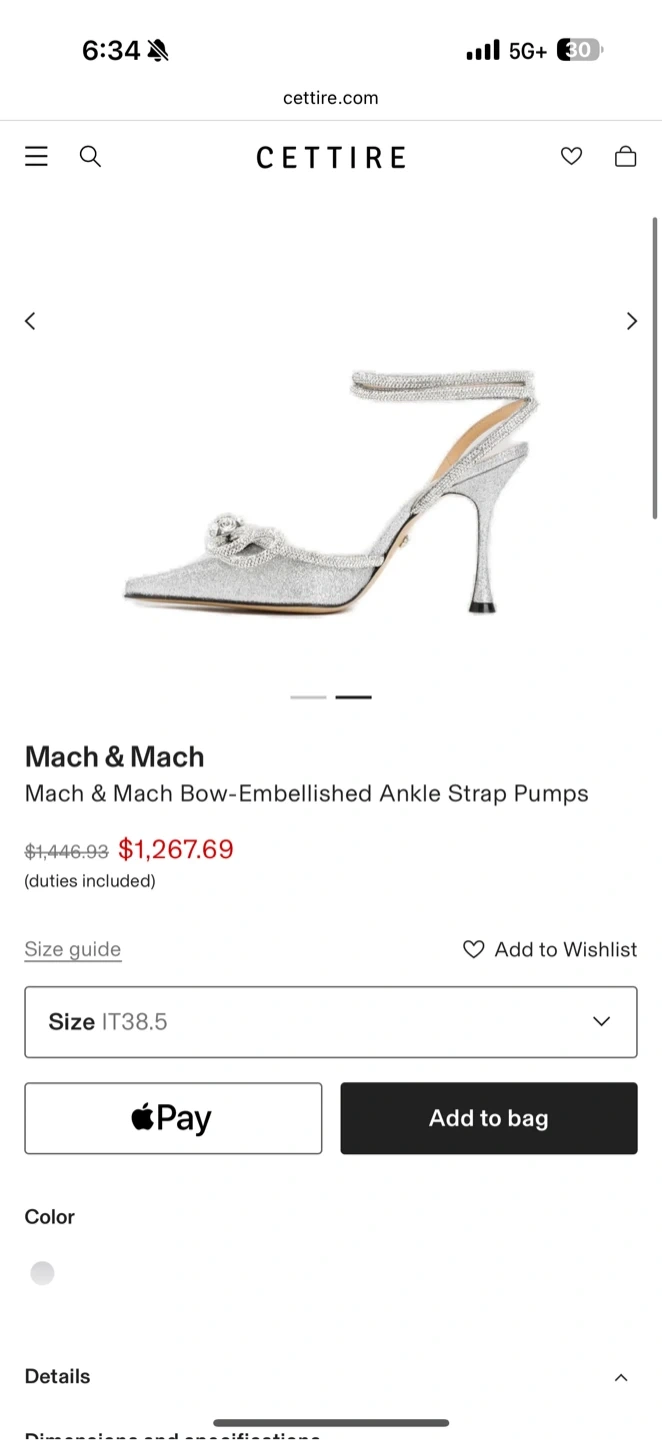Screen dimensions: 662x1440
Task: Open the wishlist heart in header
Action: (571, 156)
